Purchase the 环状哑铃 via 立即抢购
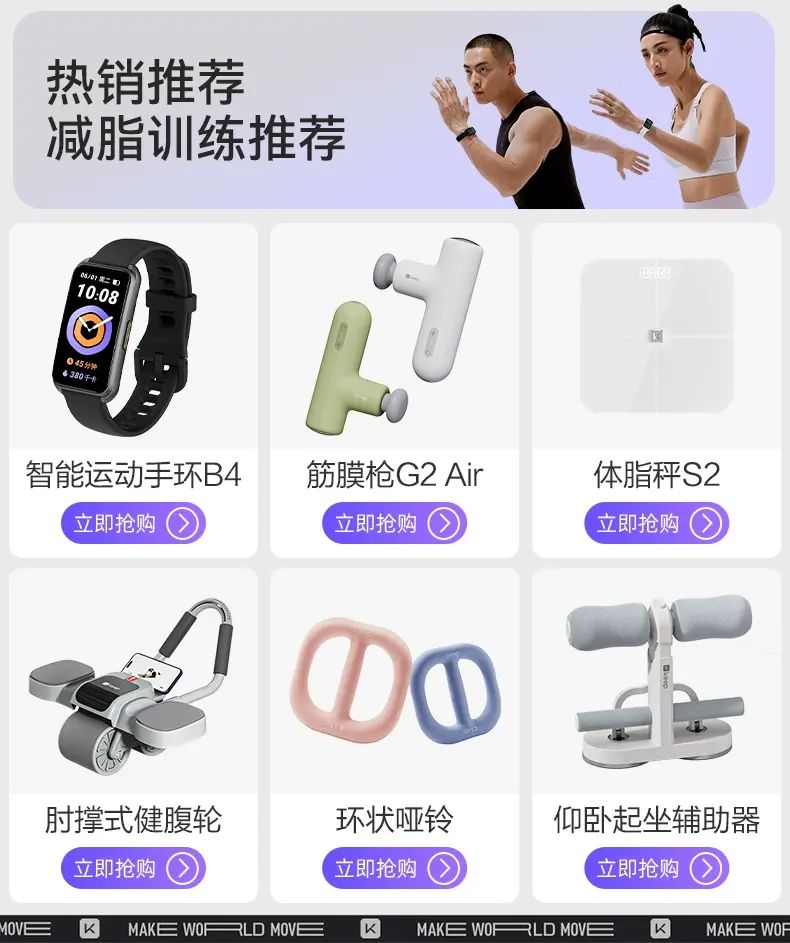The height and width of the screenshot is (943, 790). click(394, 868)
